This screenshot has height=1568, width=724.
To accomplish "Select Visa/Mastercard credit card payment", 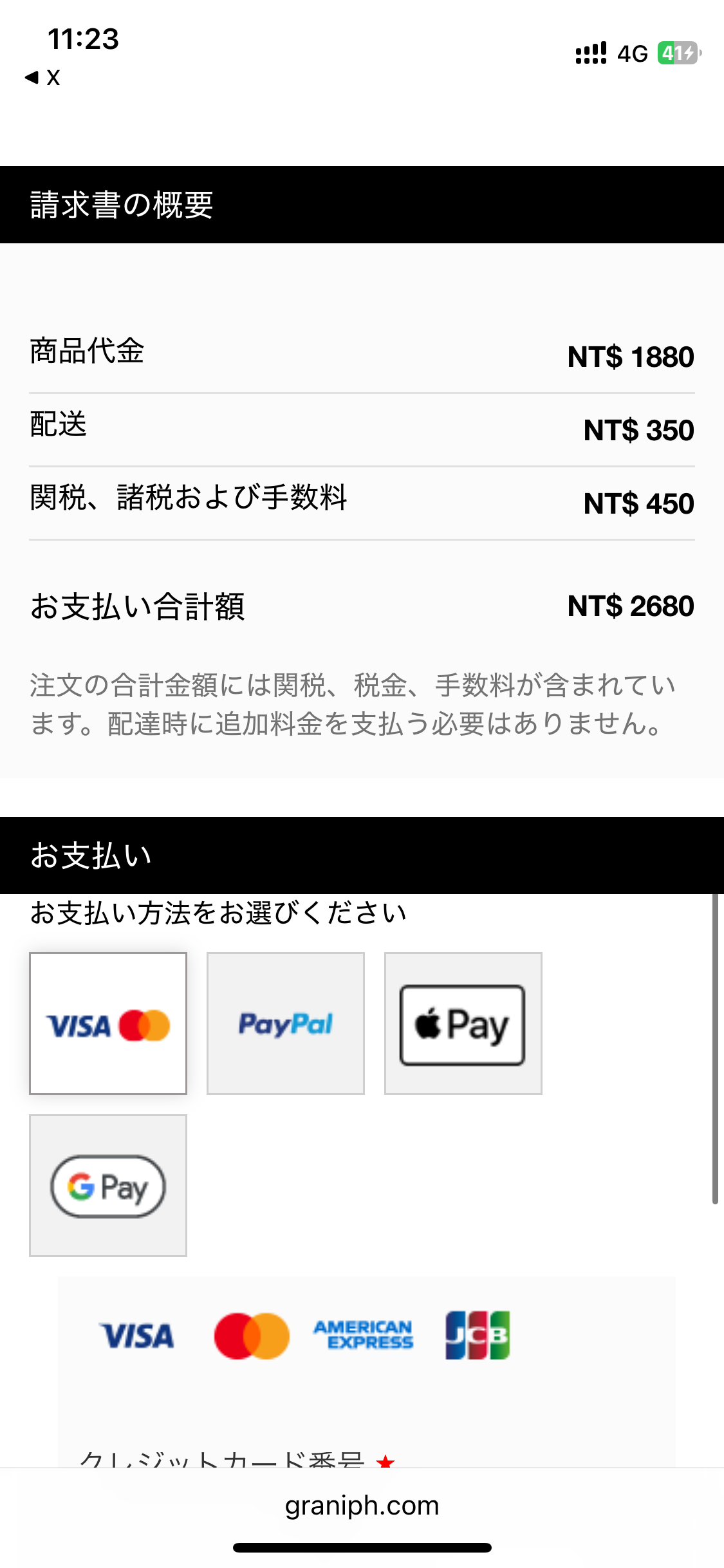I will [108, 1023].
